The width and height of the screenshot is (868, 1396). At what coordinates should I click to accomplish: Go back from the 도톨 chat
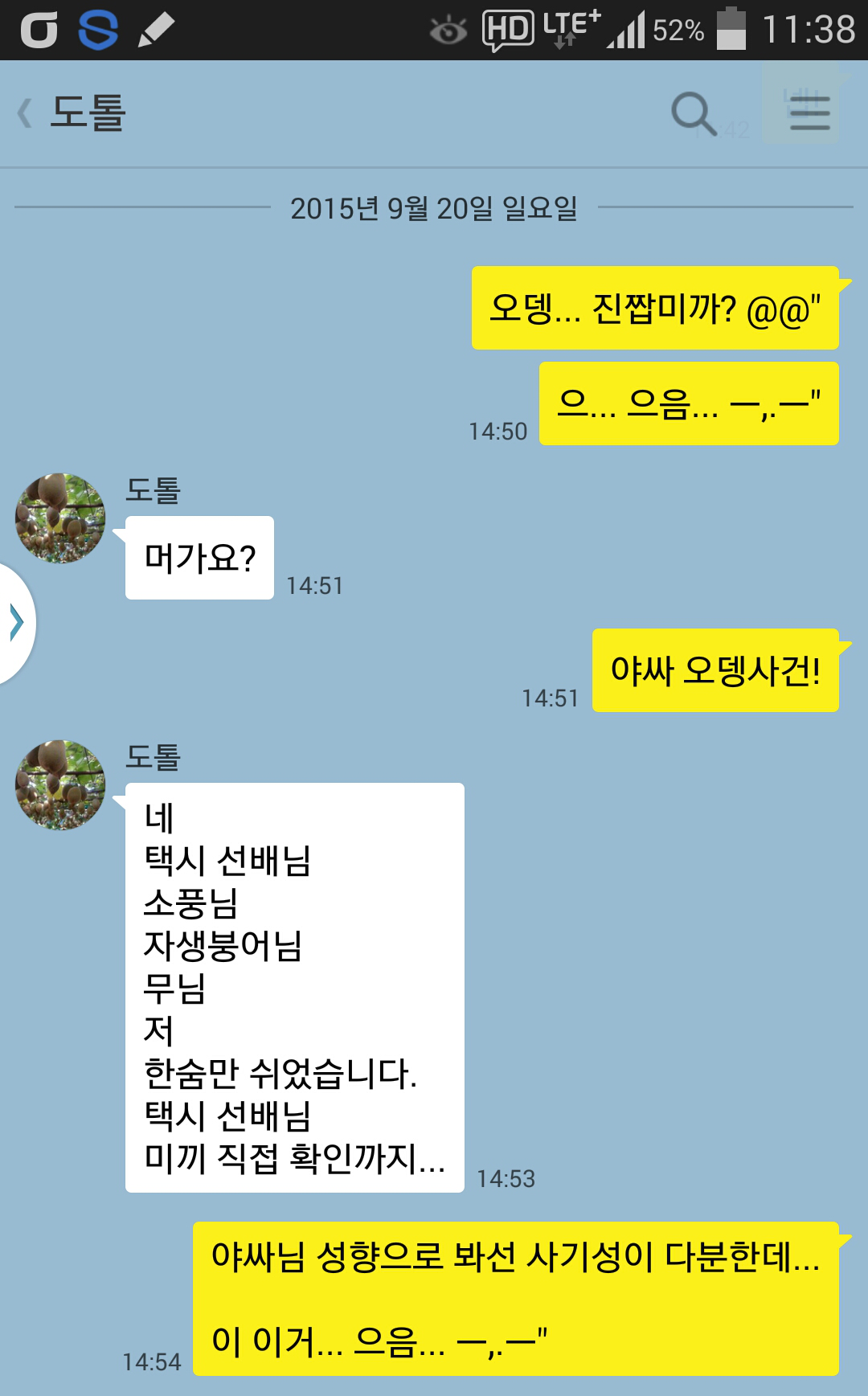tap(25, 113)
